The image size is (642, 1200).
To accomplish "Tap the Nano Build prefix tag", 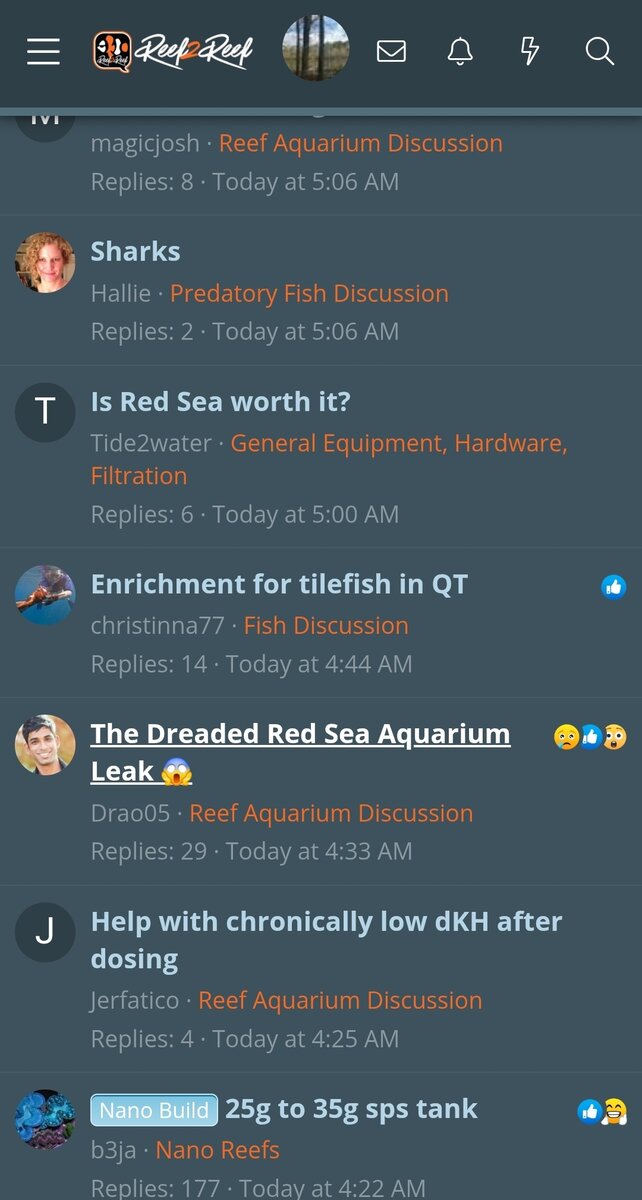I will point(154,1110).
